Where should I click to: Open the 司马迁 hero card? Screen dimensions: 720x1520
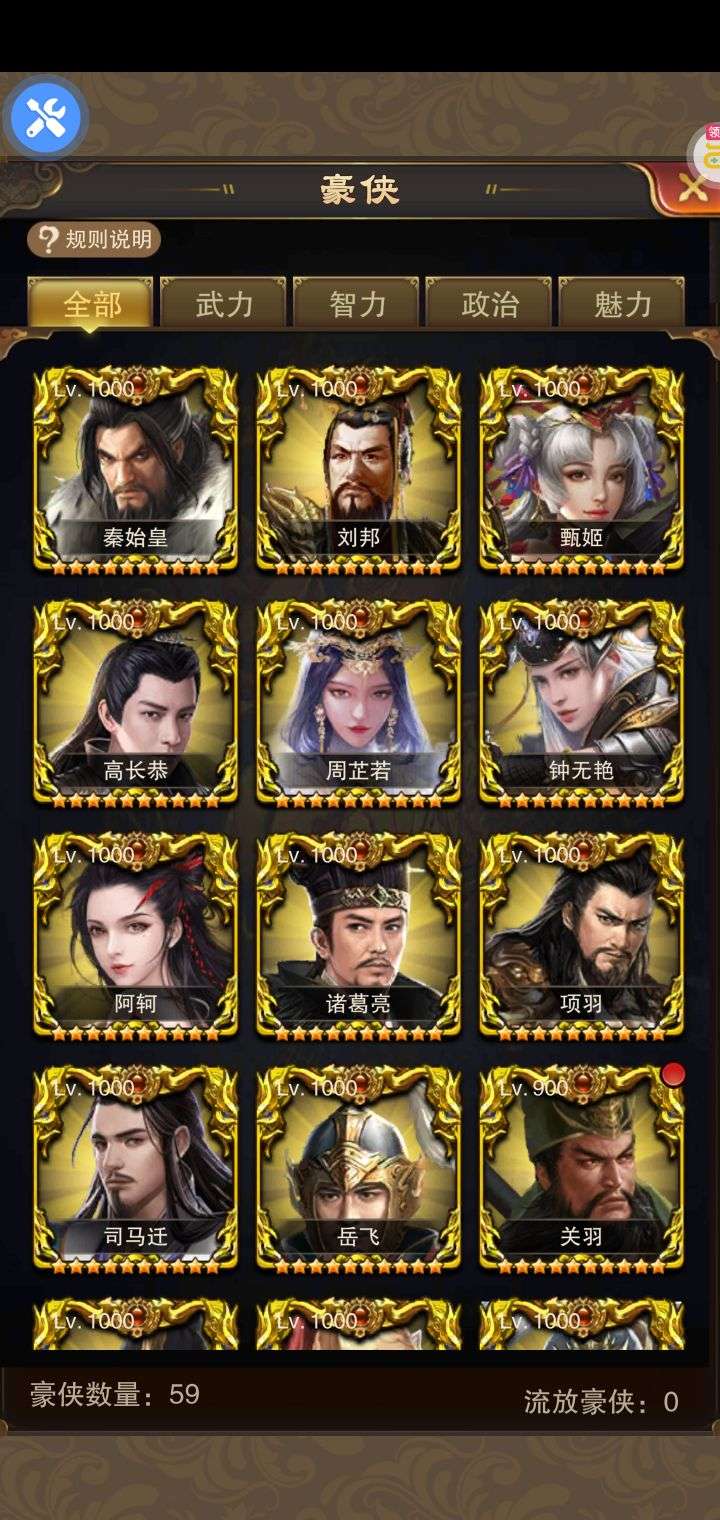point(136,1168)
